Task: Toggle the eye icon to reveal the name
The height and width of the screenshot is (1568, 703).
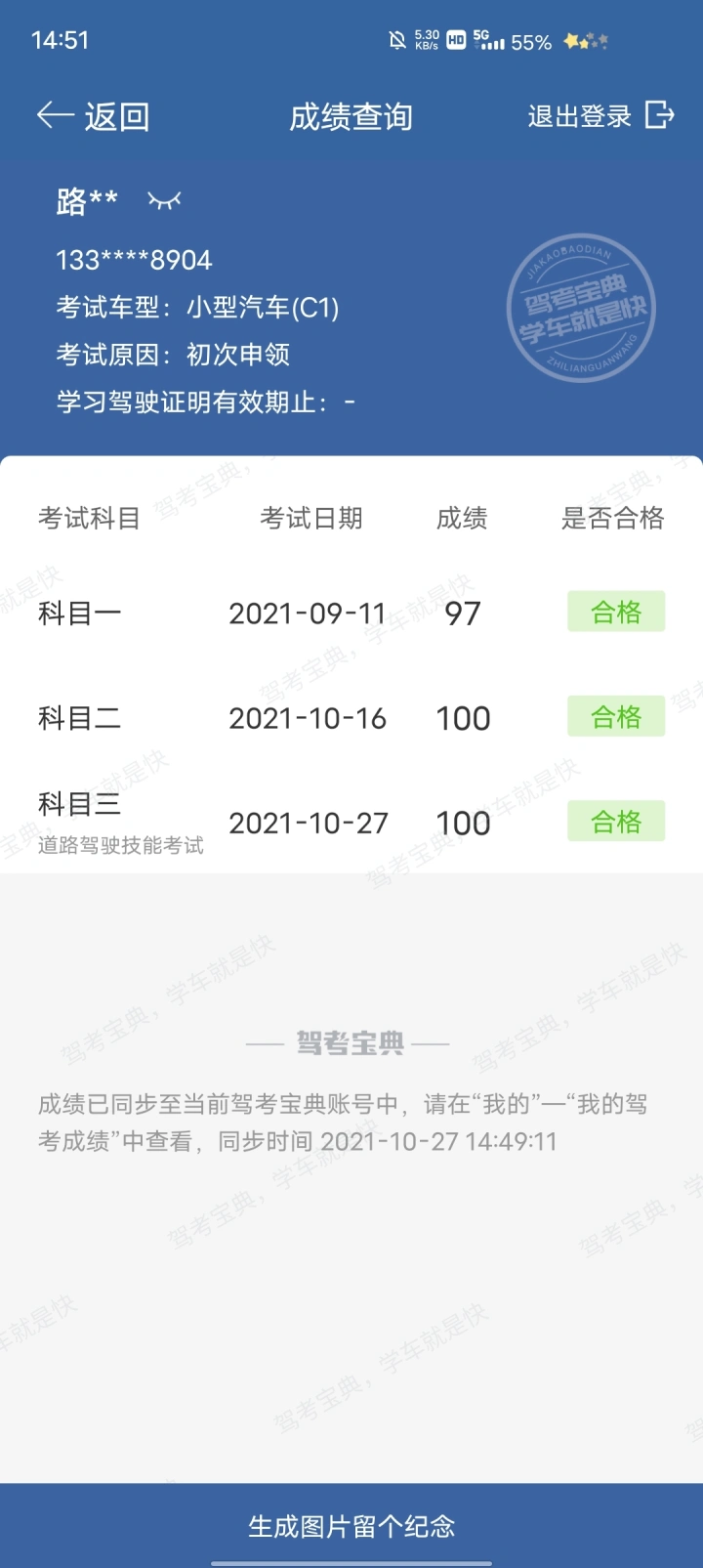Action: pyautogui.click(x=164, y=200)
